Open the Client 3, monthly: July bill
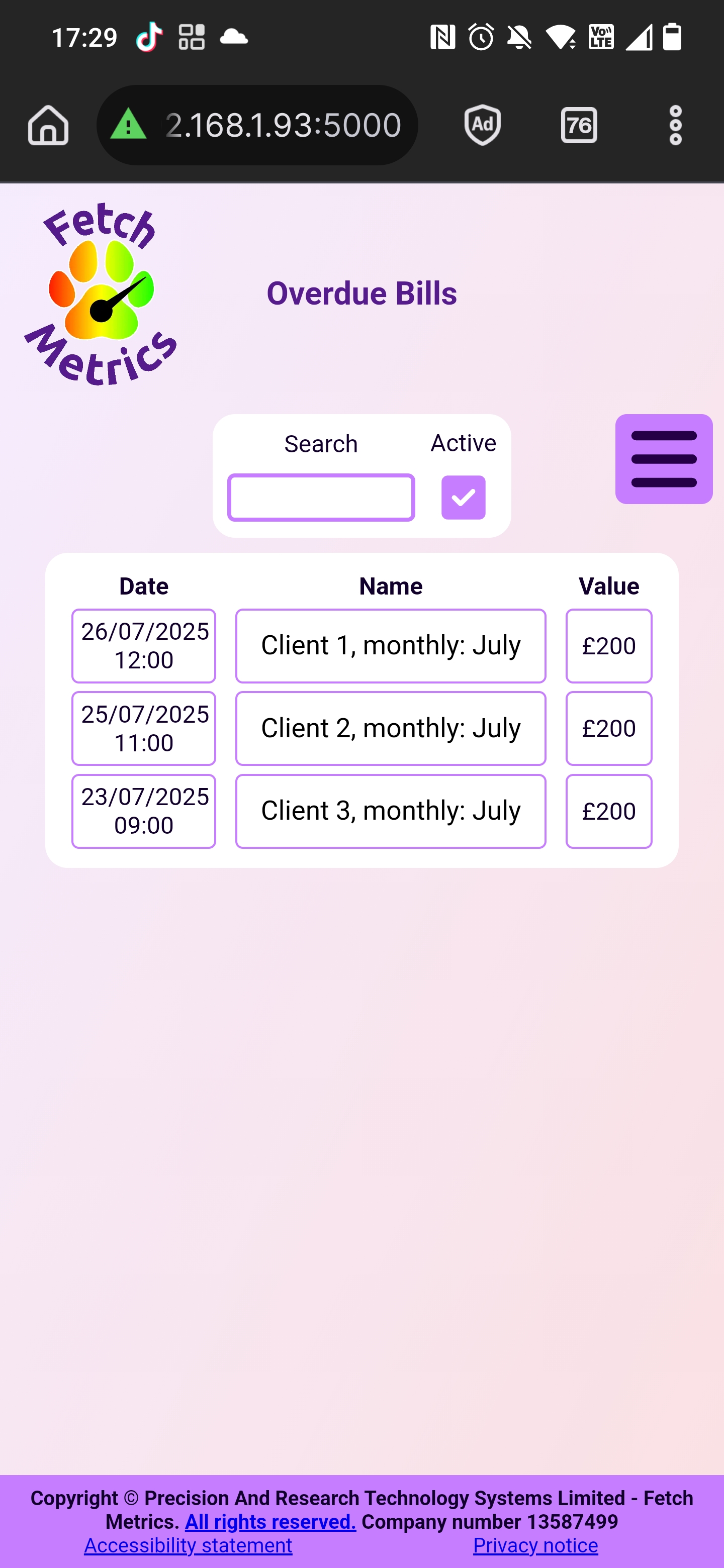This screenshot has height=1568, width=724. [390, 812]
